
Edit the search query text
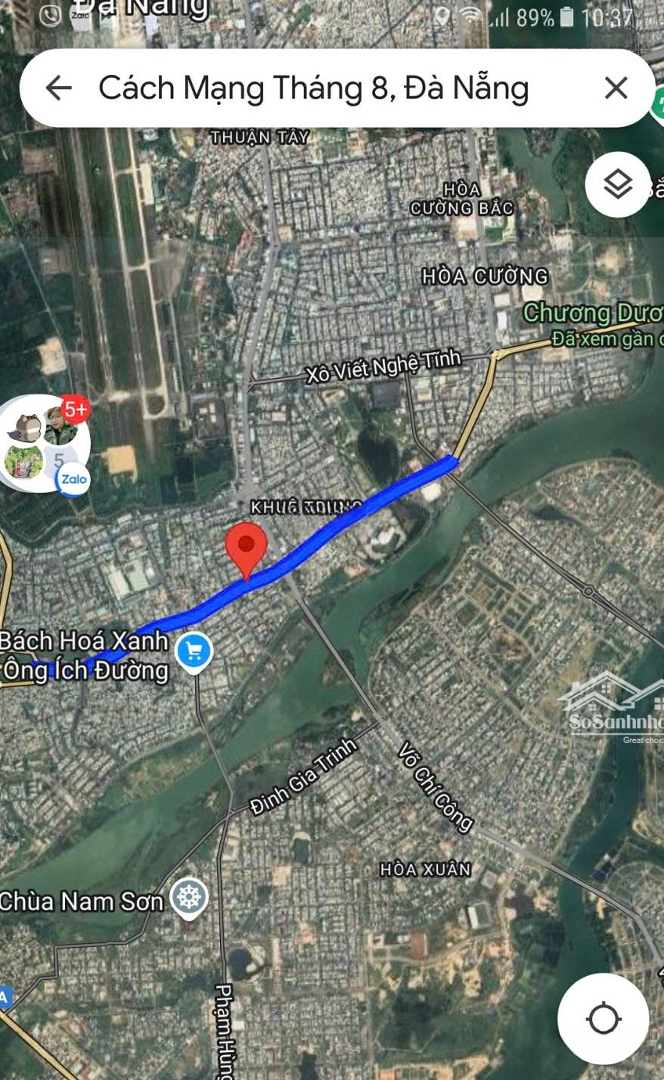click(x=313, y=88)
